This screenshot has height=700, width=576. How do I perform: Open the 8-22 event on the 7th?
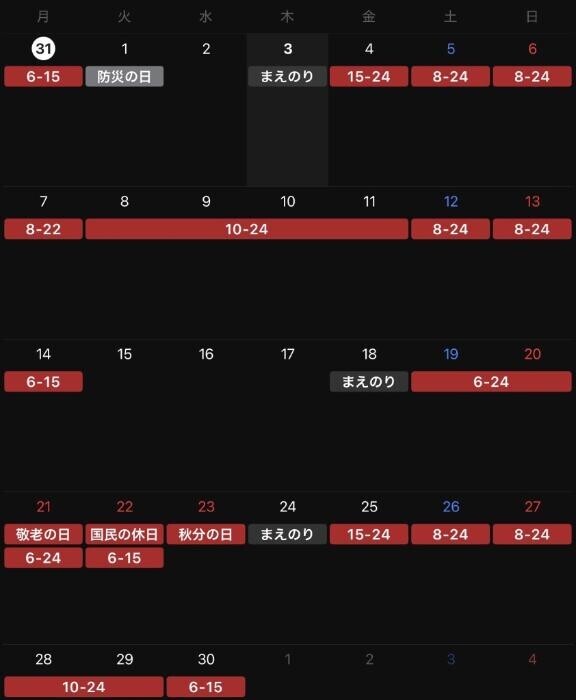click(x=43, y=229)
